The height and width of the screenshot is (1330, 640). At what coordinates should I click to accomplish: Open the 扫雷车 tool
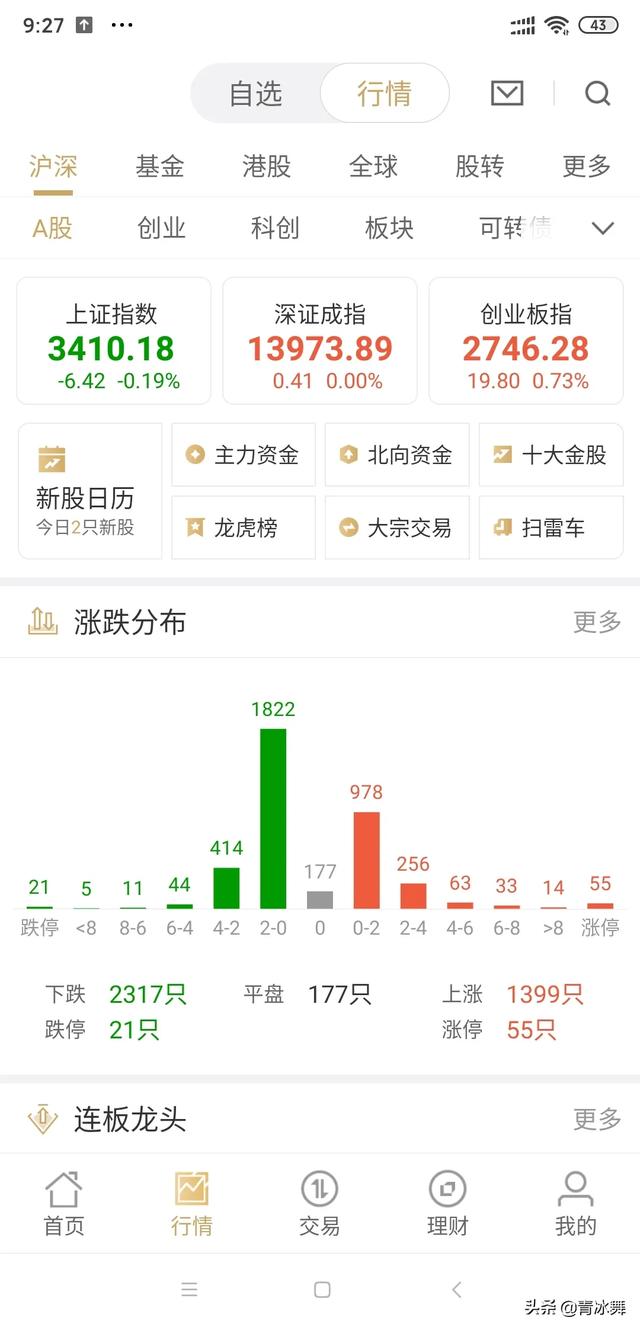[x=551, y=527]
